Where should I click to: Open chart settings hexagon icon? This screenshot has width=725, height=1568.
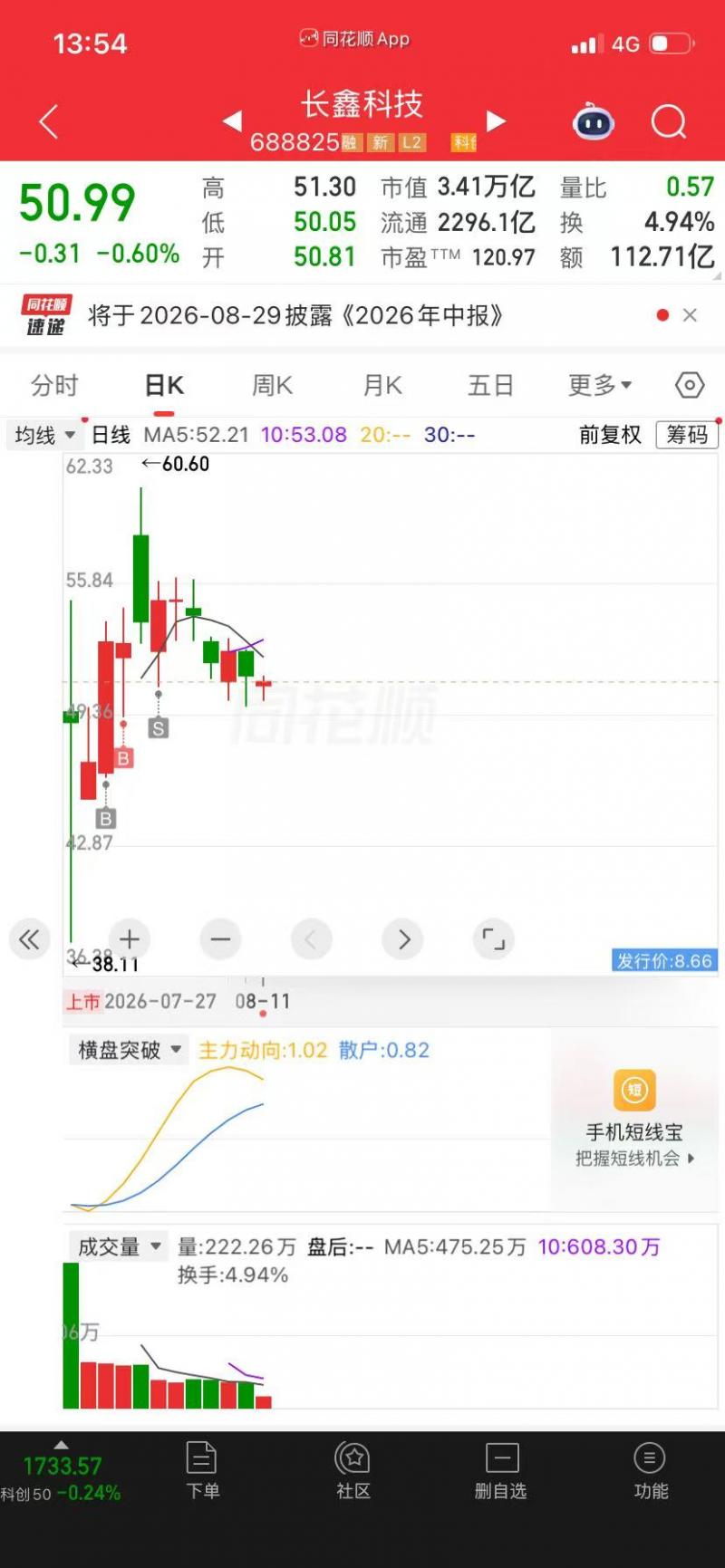[x=690, y=386]
